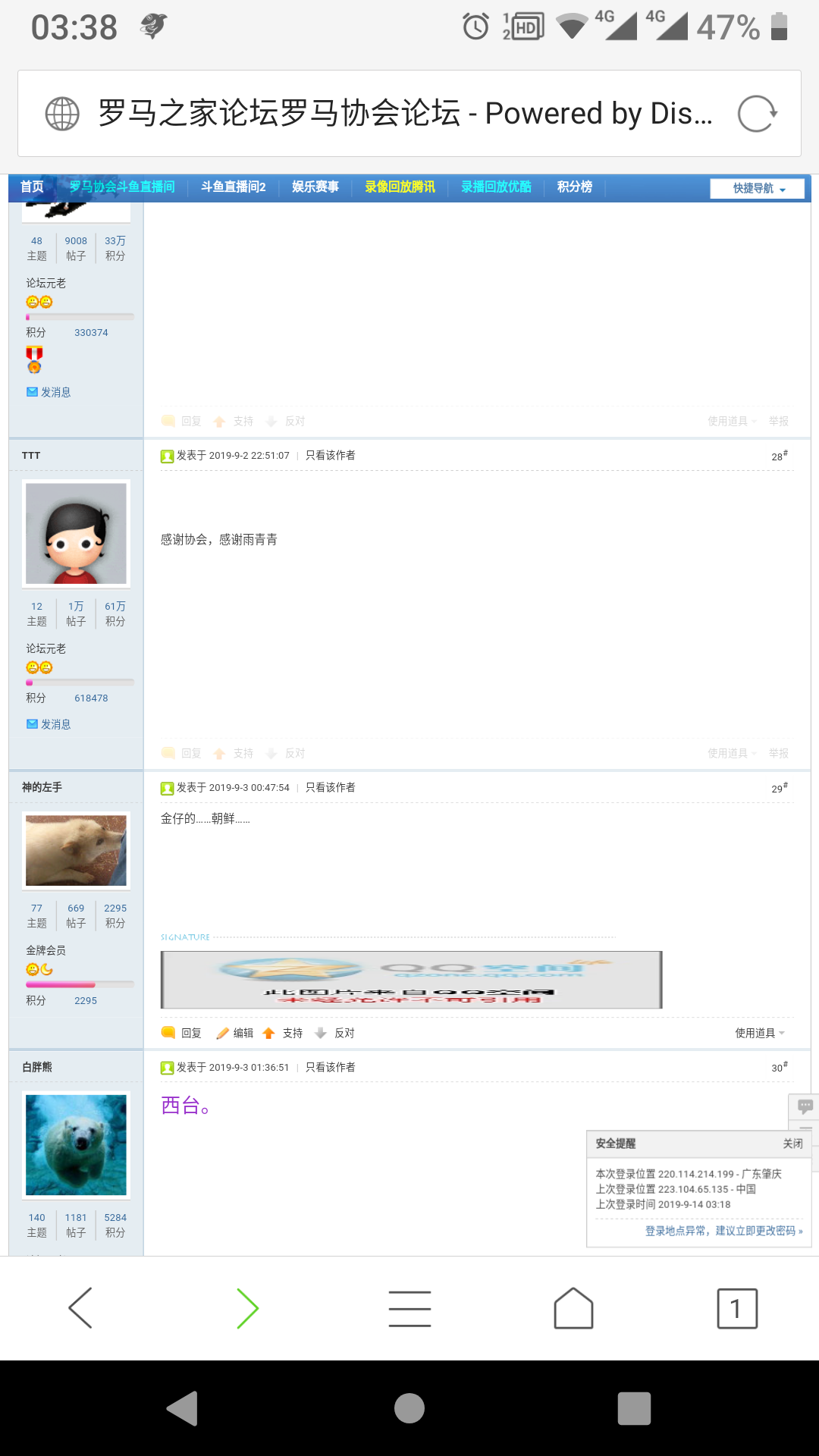Turn on 只看该作者 for post 30
The image size is (819, 1456).
(331, 1067)
